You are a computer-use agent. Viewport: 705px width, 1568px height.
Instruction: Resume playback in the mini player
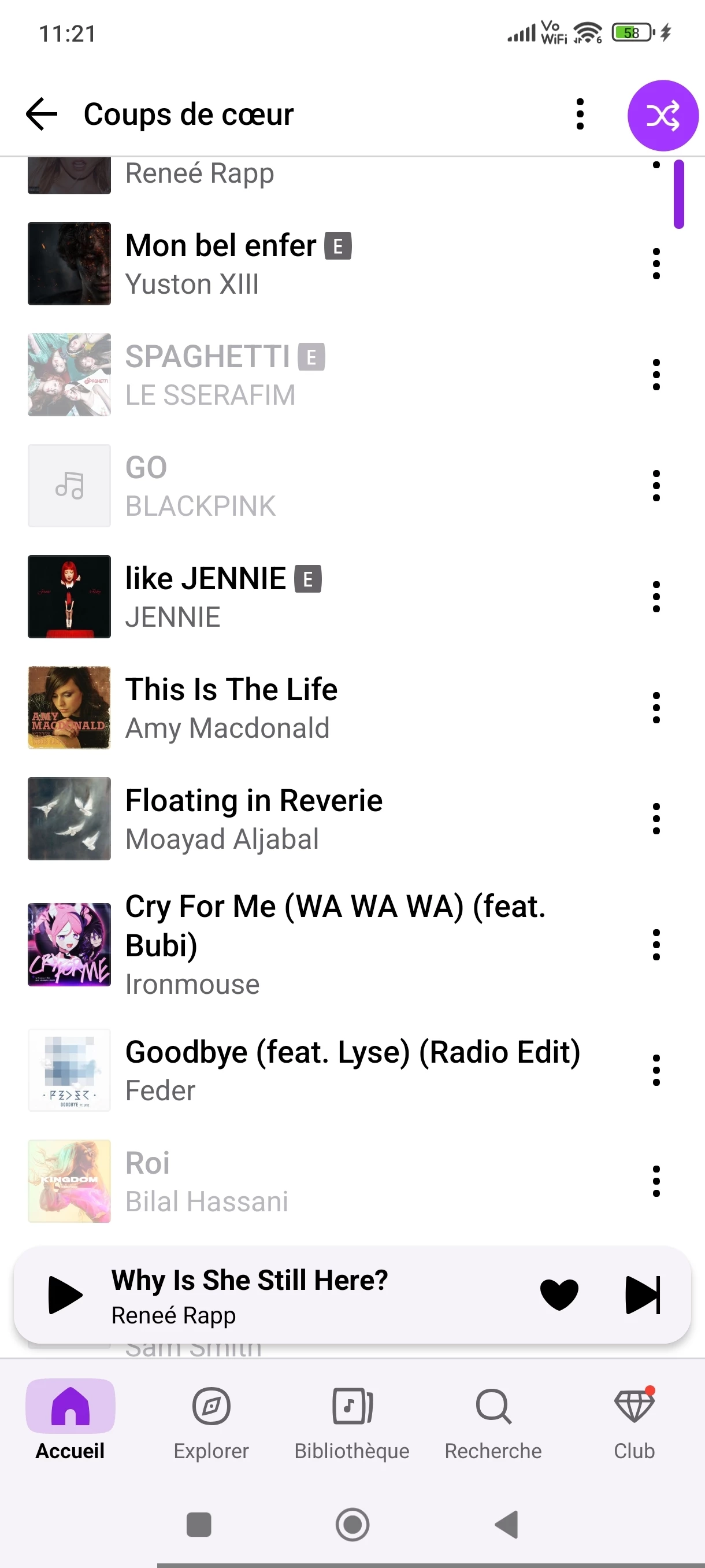click(x=65, y=1295)
